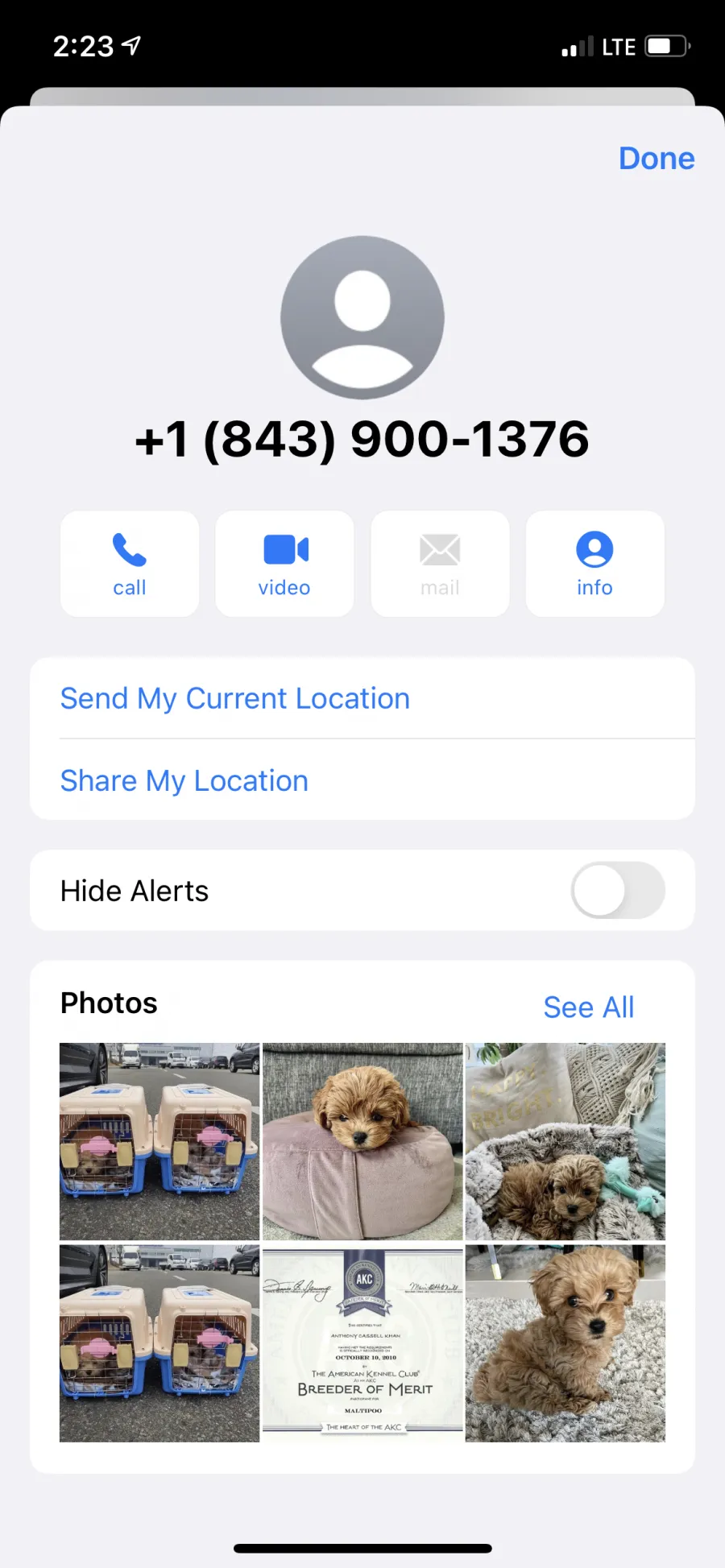This screenshot has width=725, height=1568.
Task: Tap See All photos
Action: pyautogui.click(x=589, y=1007)
